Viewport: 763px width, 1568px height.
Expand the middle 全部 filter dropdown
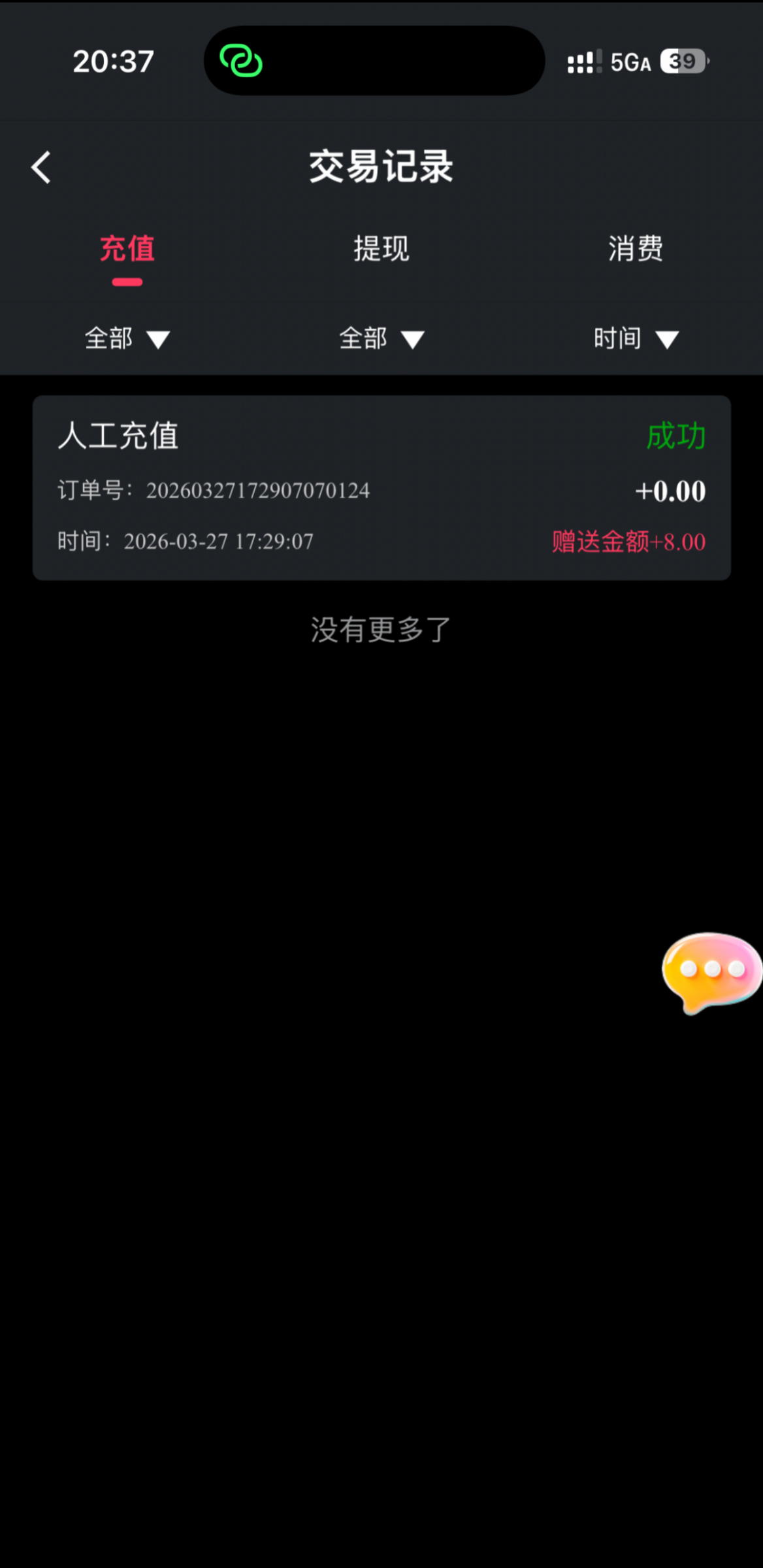pos(381,338)
